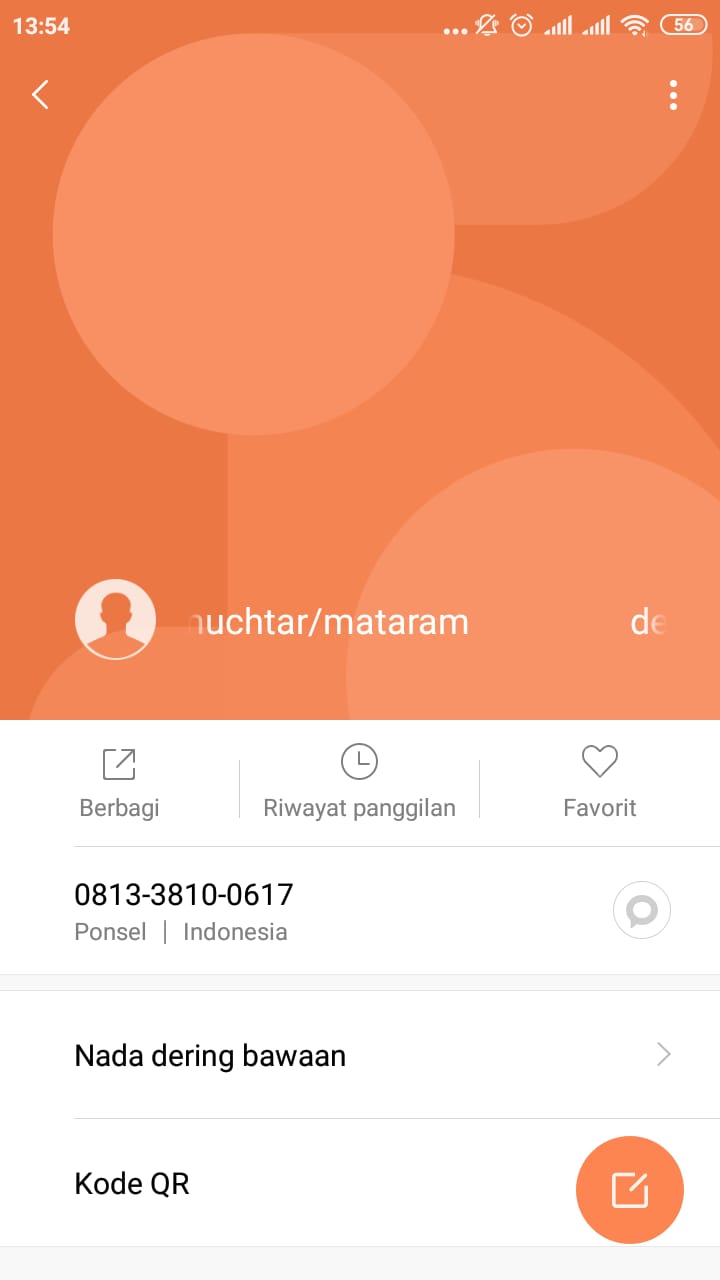The height and width of the screenshot is (1280, 720).
Task: Tap the back arrow at top left
Action: pos(39,94)
